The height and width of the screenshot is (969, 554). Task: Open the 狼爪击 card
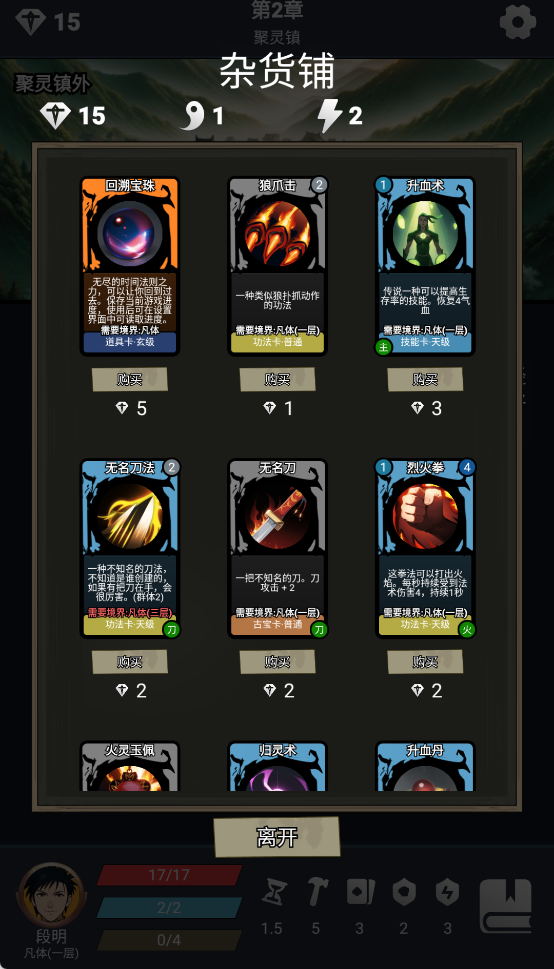[x=278, y=266]
